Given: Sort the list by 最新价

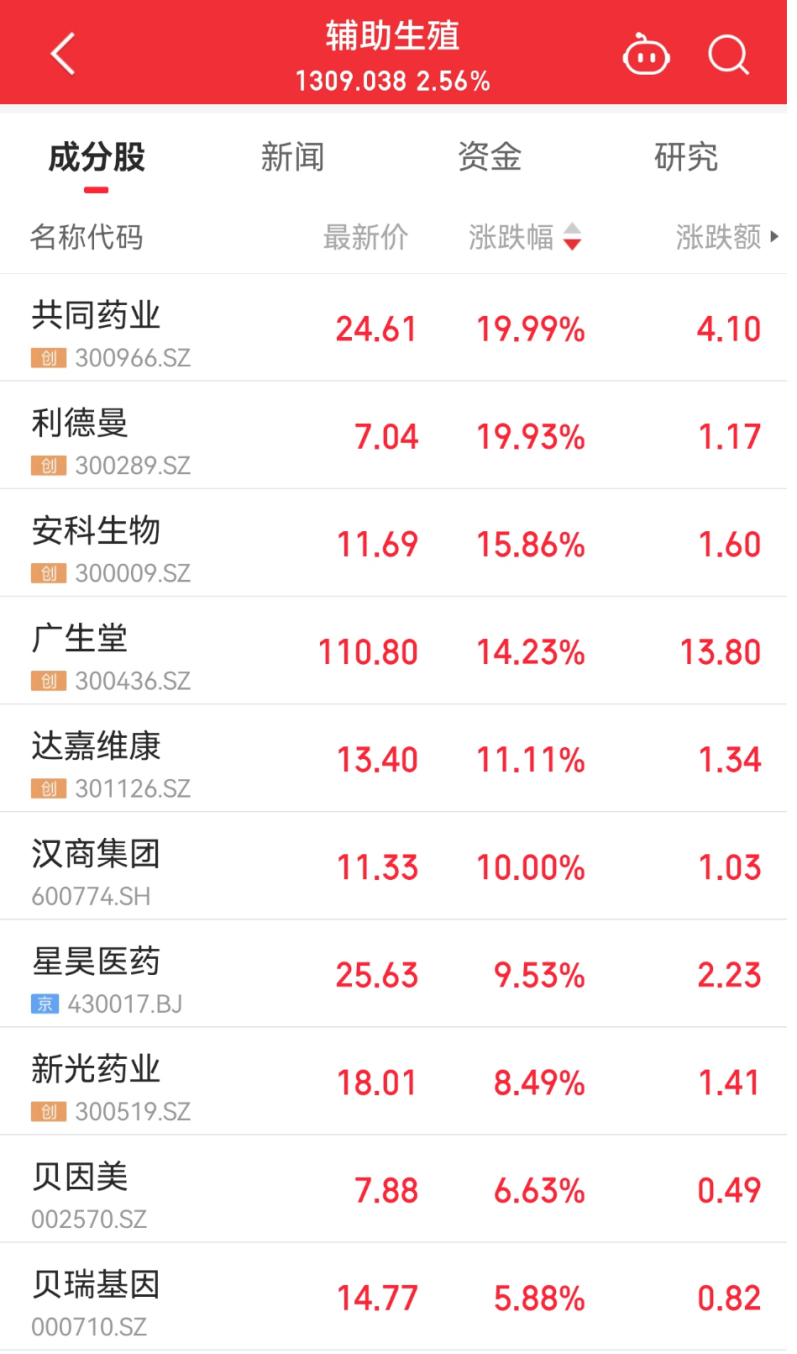Looking at the screenshot, I should tap(365, 237).
